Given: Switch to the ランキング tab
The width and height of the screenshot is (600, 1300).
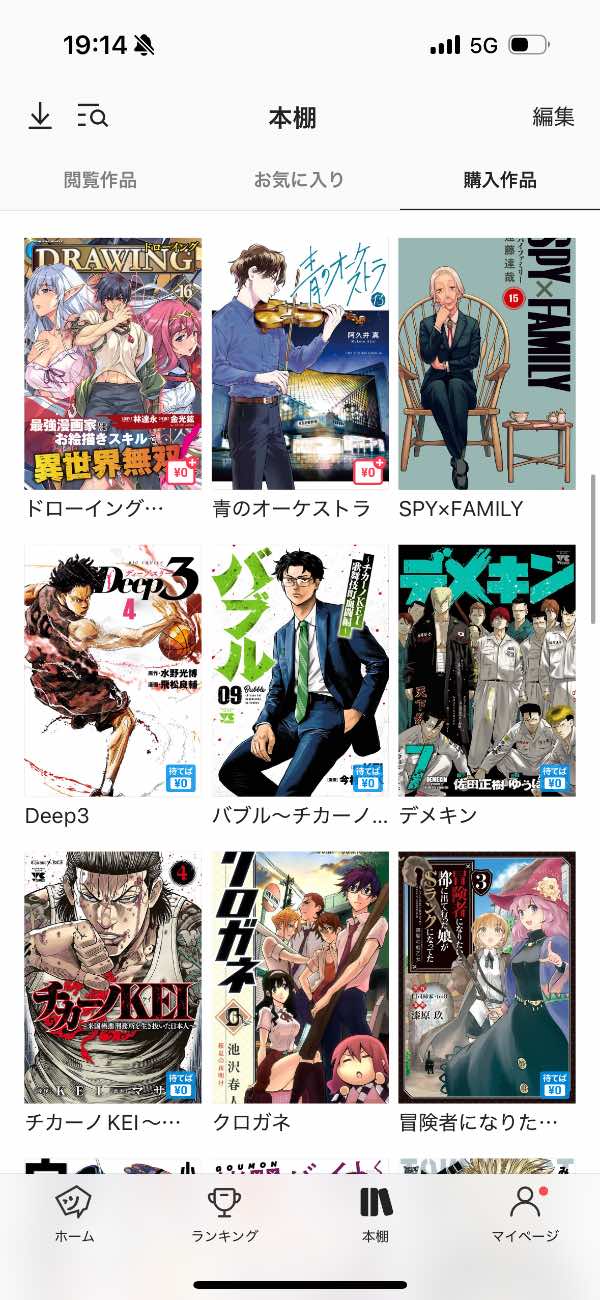Looking at the screenshot, I should (225, 1214).
